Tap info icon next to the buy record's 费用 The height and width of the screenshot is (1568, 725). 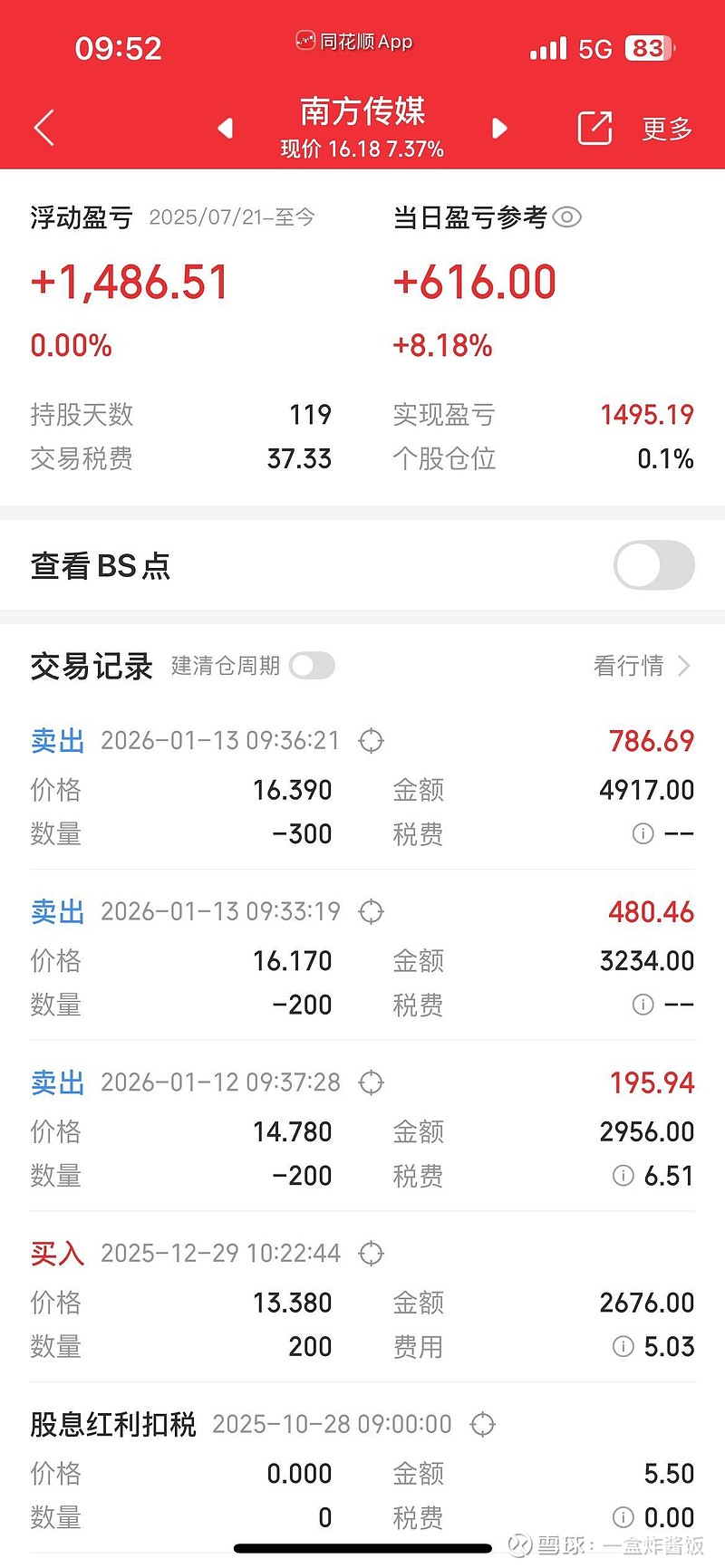pos(623,1347)
